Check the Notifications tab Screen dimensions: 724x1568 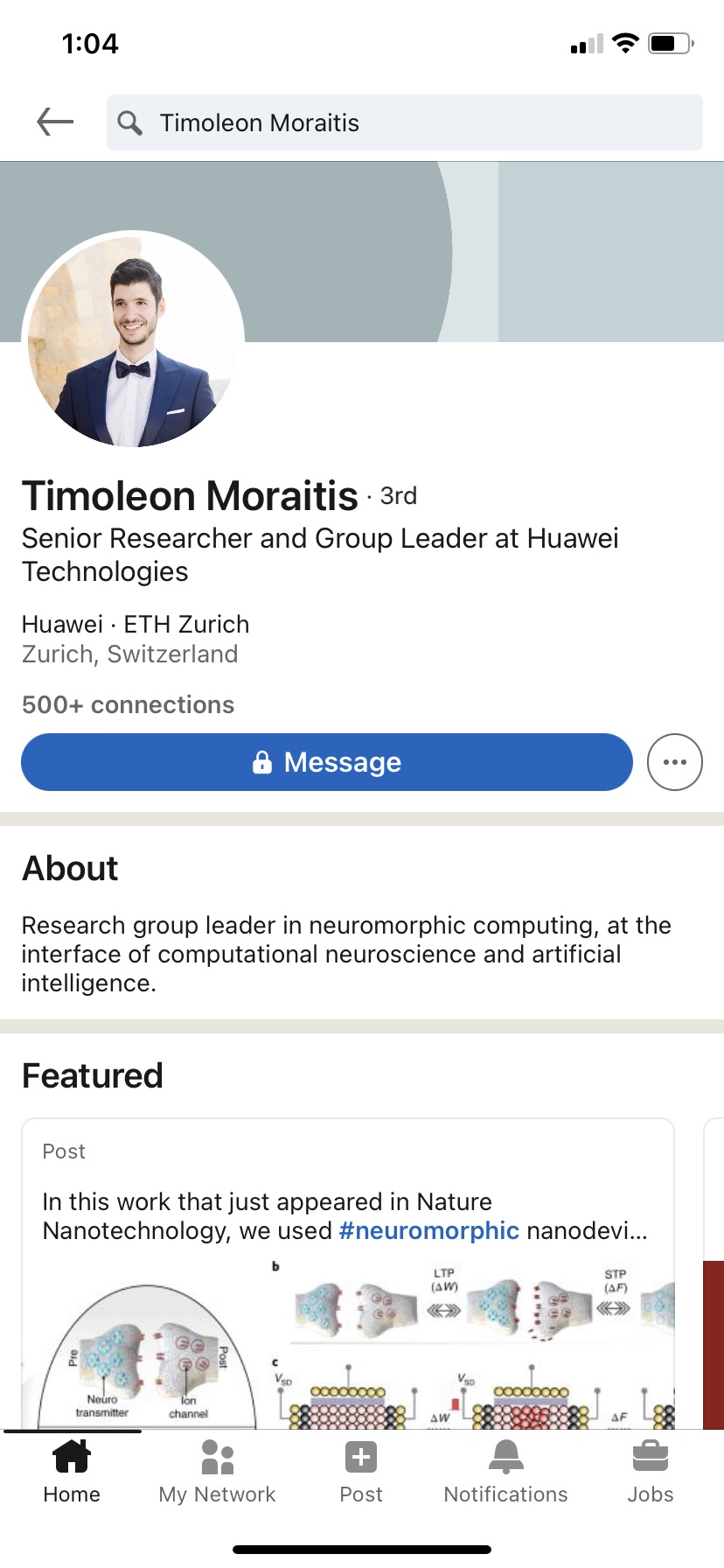(x=505, y=1472)
